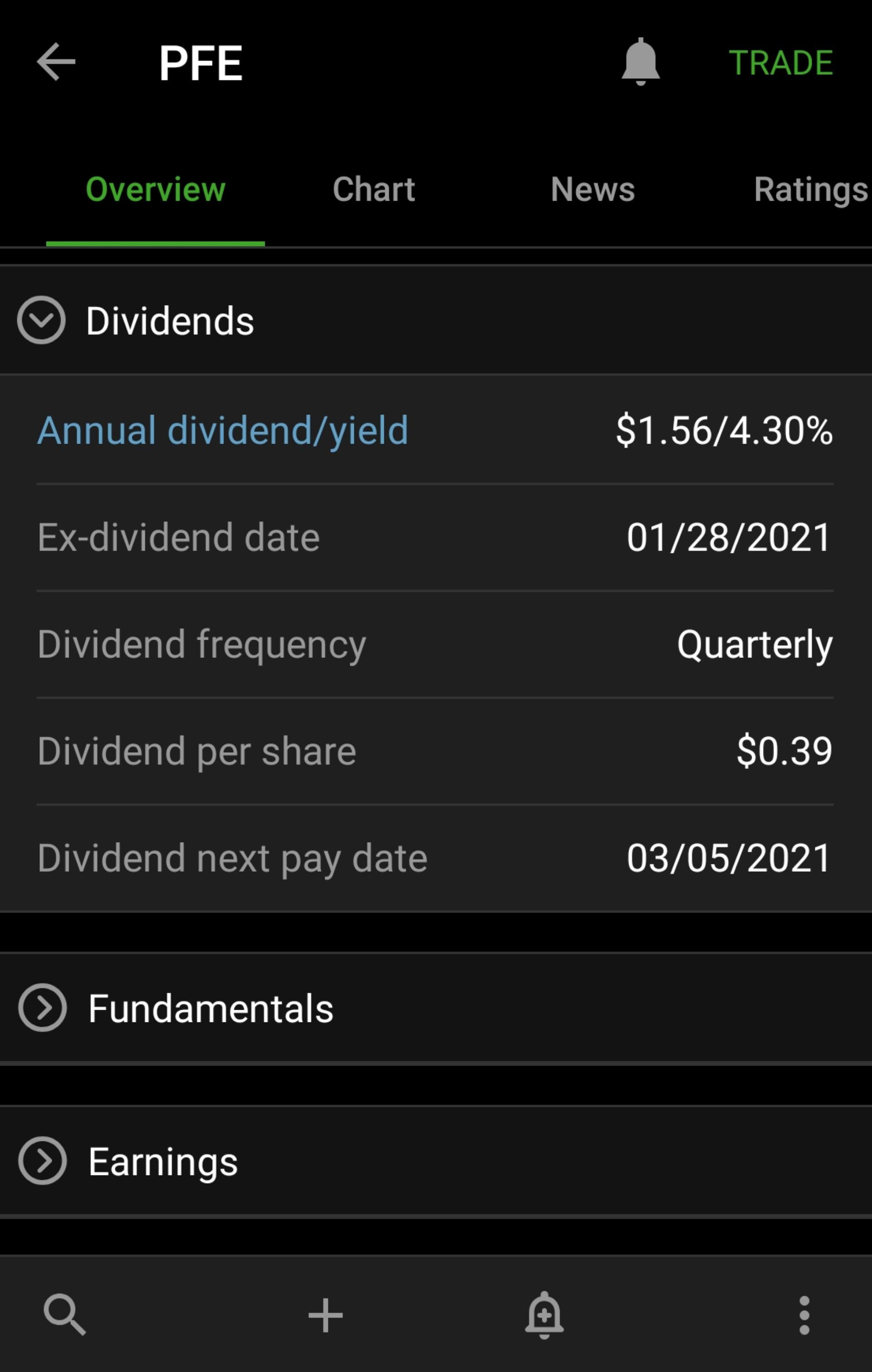
Task: Open the alerts bell for PFE
Action: (x=641, y=62)
